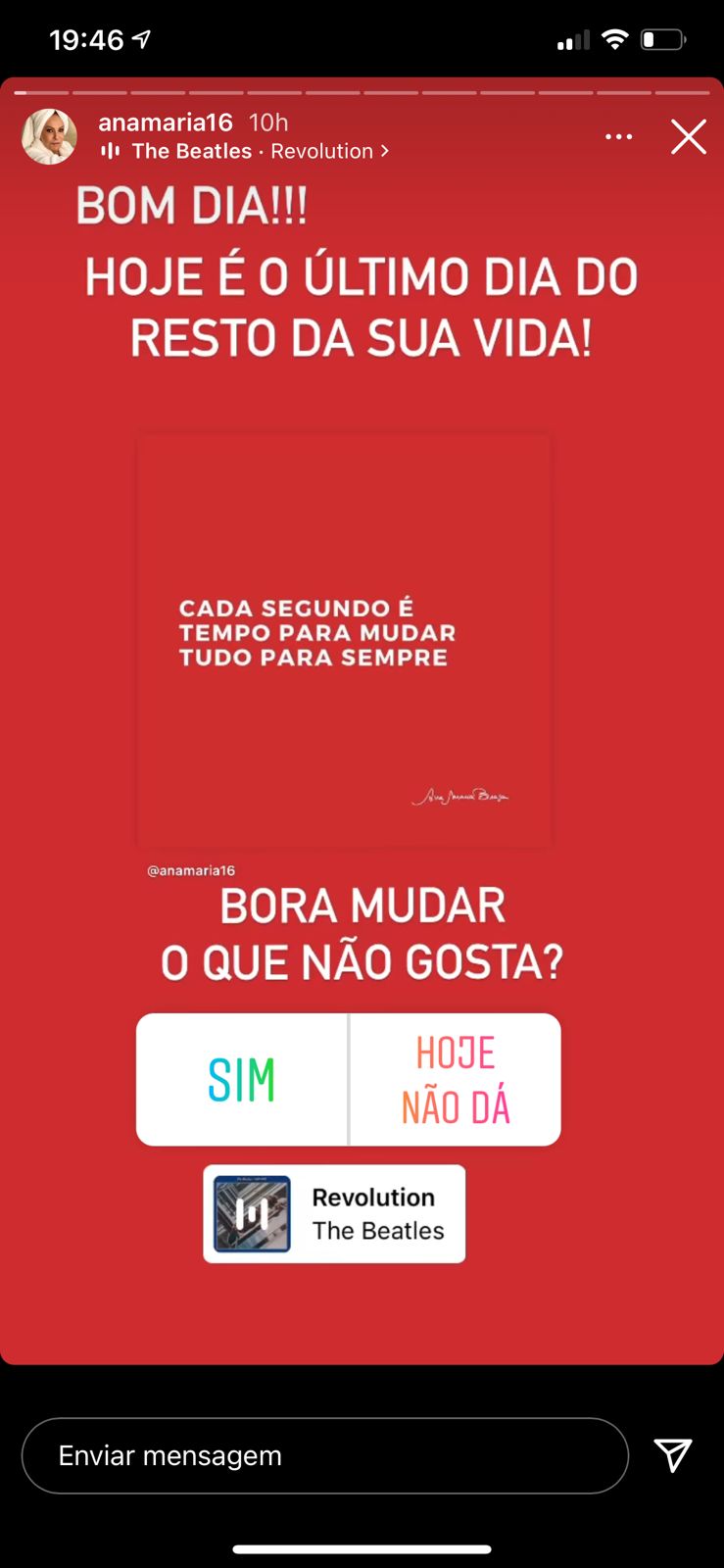The image size is (724, 1568).
Task: Close the story viewer
Action: pyautogui.click(x=688, y=137)
